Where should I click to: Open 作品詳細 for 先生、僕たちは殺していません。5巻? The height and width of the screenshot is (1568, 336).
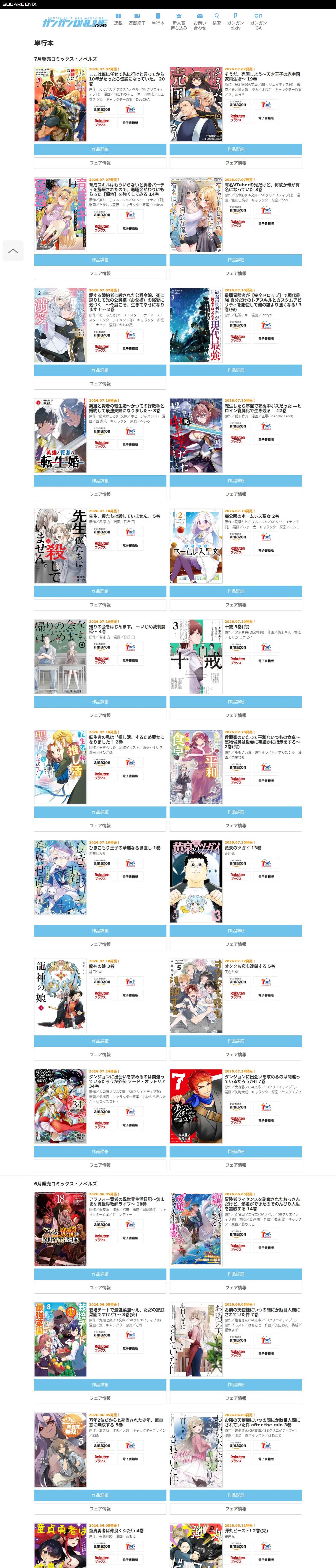point(100,591)
